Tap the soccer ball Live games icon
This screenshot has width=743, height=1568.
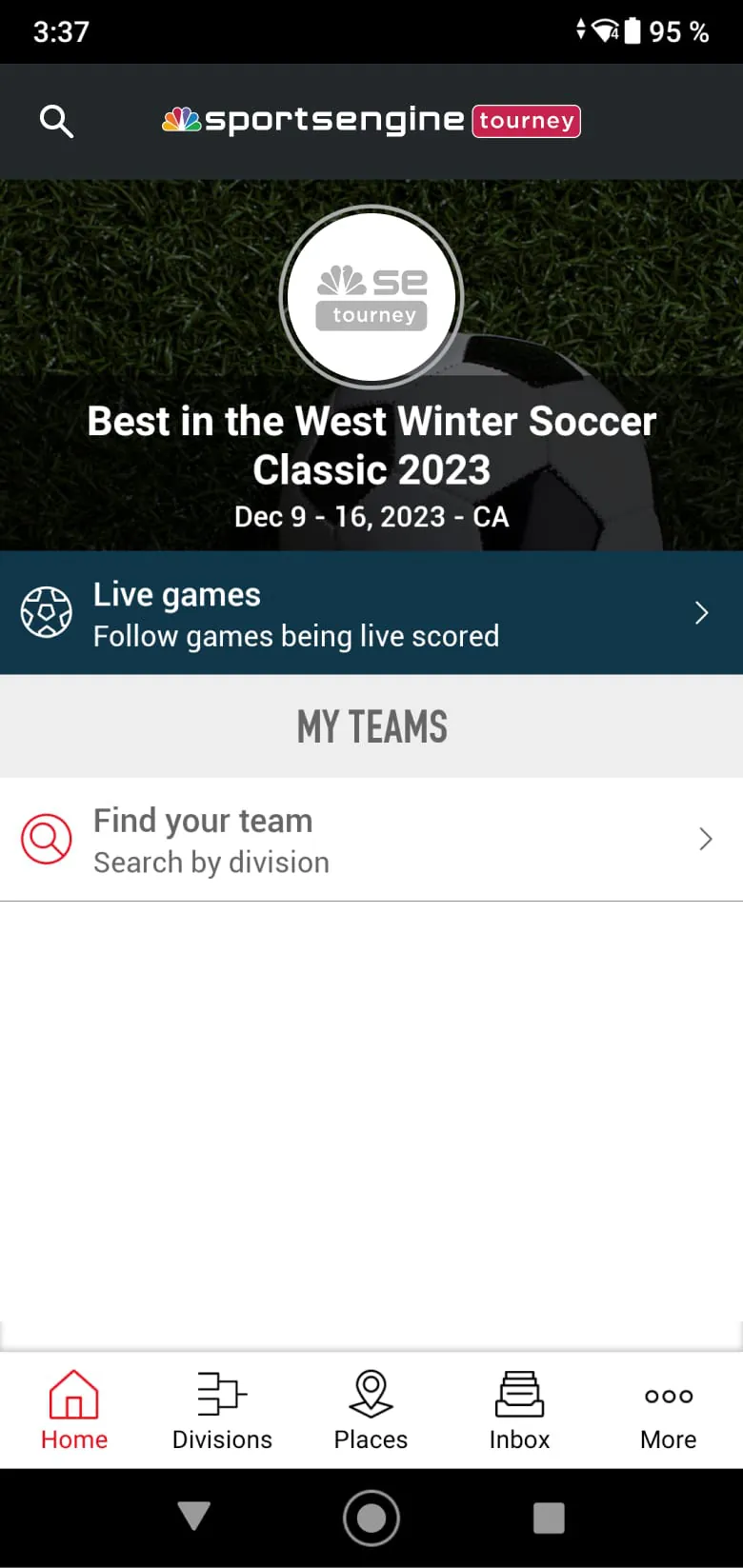tap(46, 612)
